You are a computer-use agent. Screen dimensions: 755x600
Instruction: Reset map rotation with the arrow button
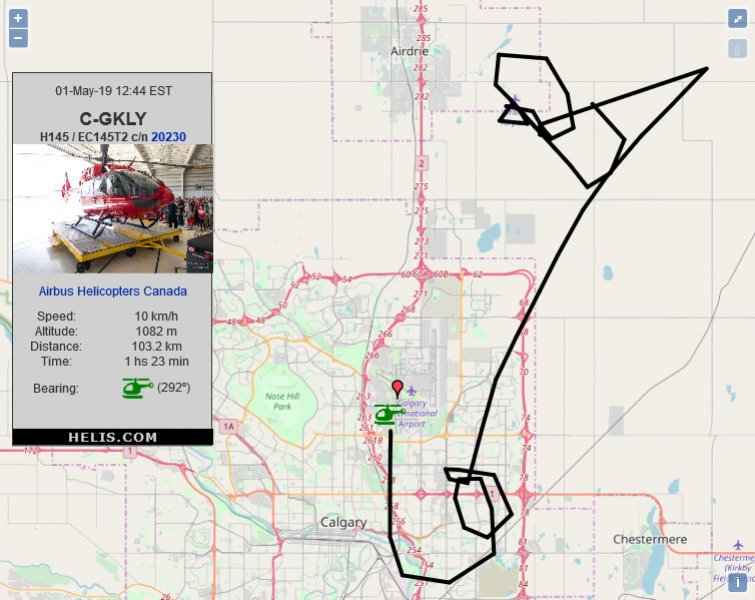pyautogui.click(x=737, y=50)
